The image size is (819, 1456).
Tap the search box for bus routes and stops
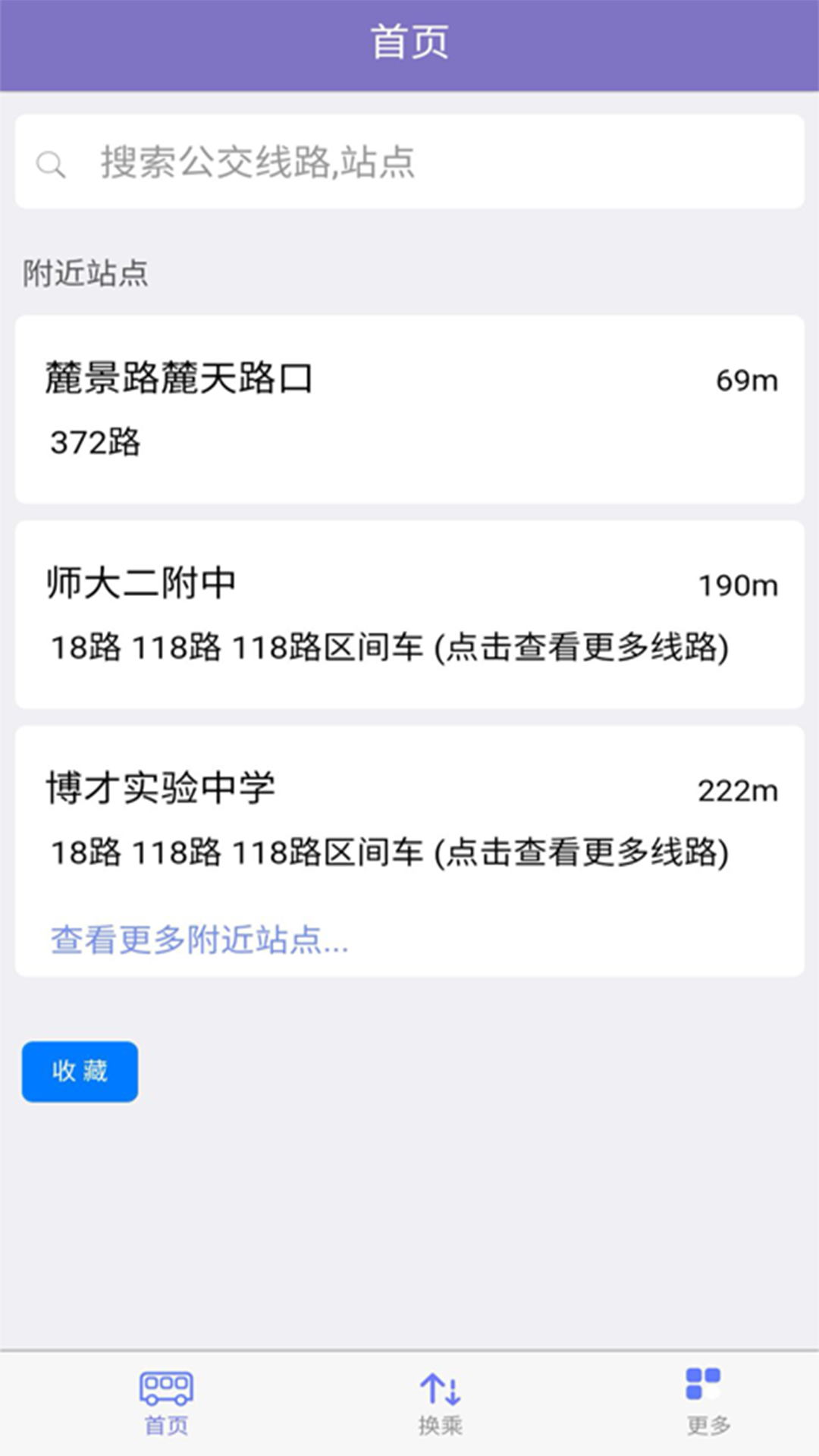tap(409, 162)
